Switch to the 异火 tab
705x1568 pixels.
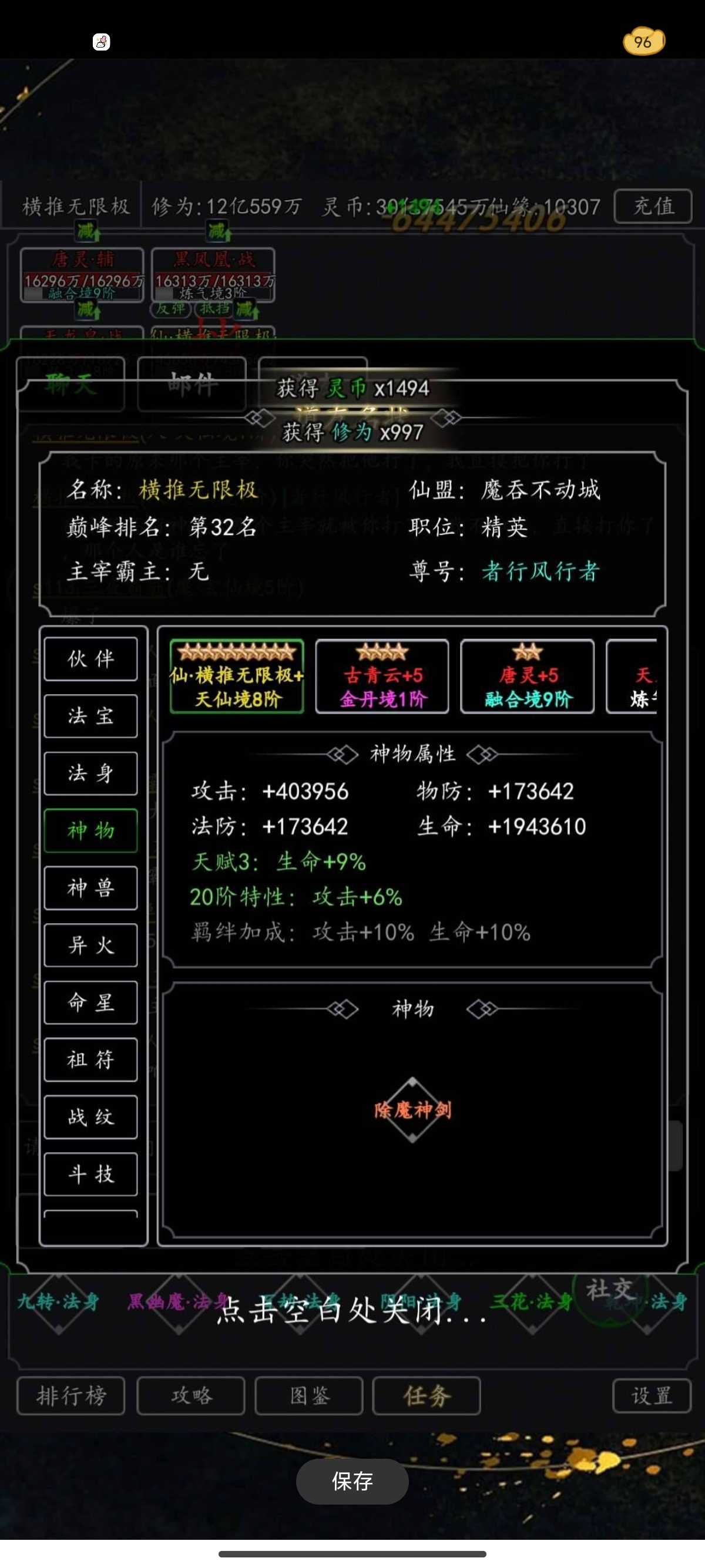click(x=90, y=945)
